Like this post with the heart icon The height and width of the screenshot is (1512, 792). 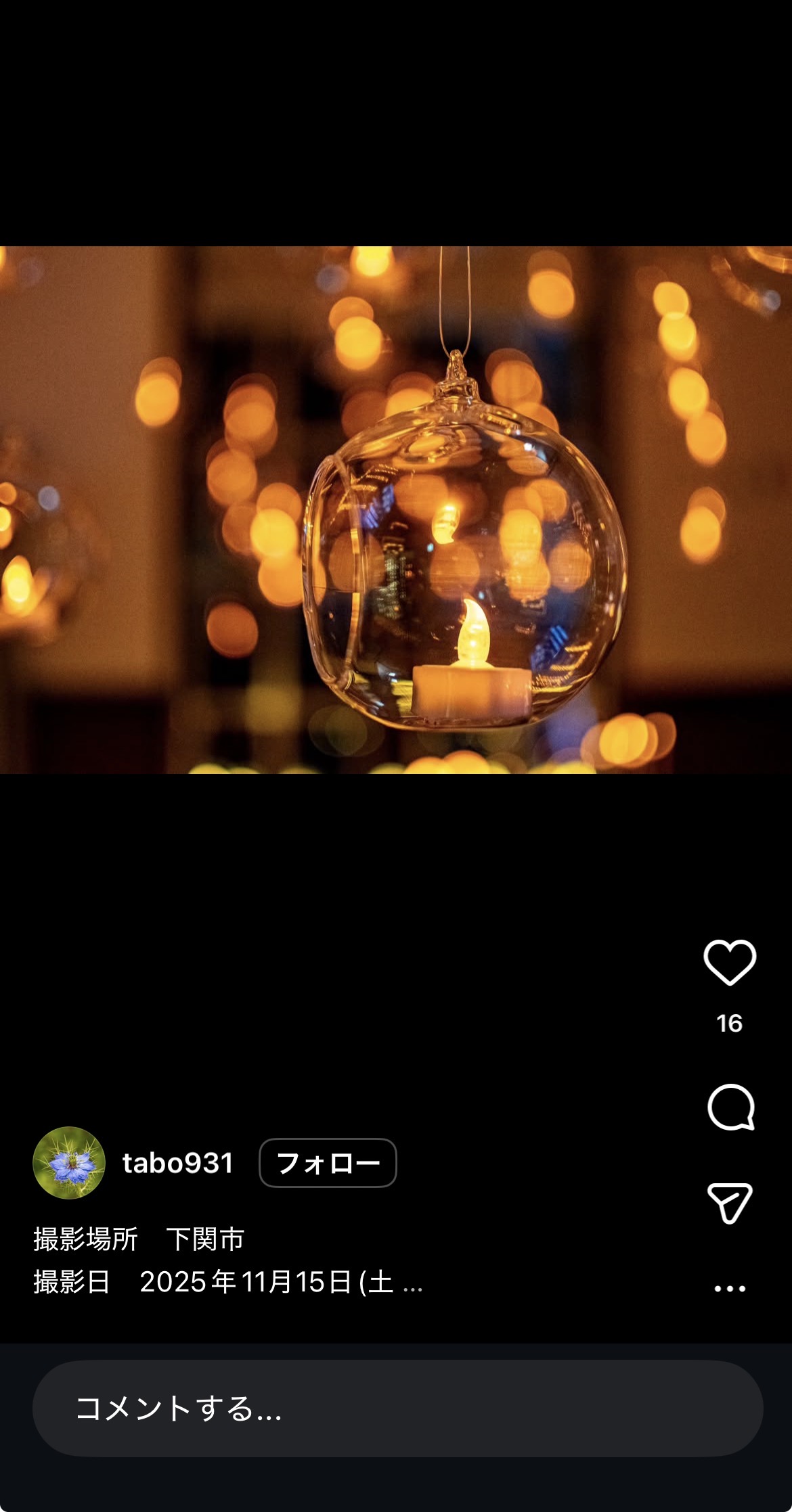730,961
